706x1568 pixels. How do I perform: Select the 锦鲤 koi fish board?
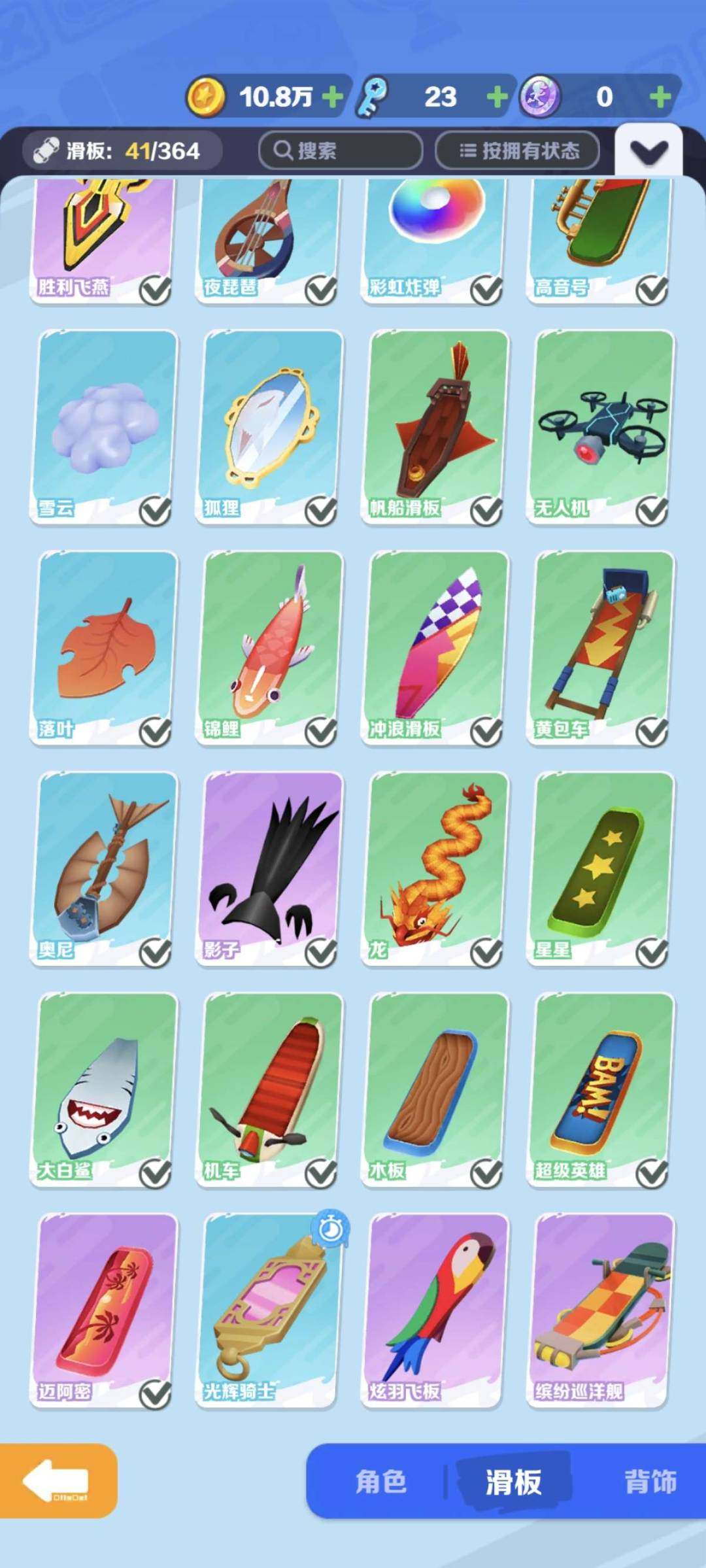pyautogui.click(x=271, y=647)
